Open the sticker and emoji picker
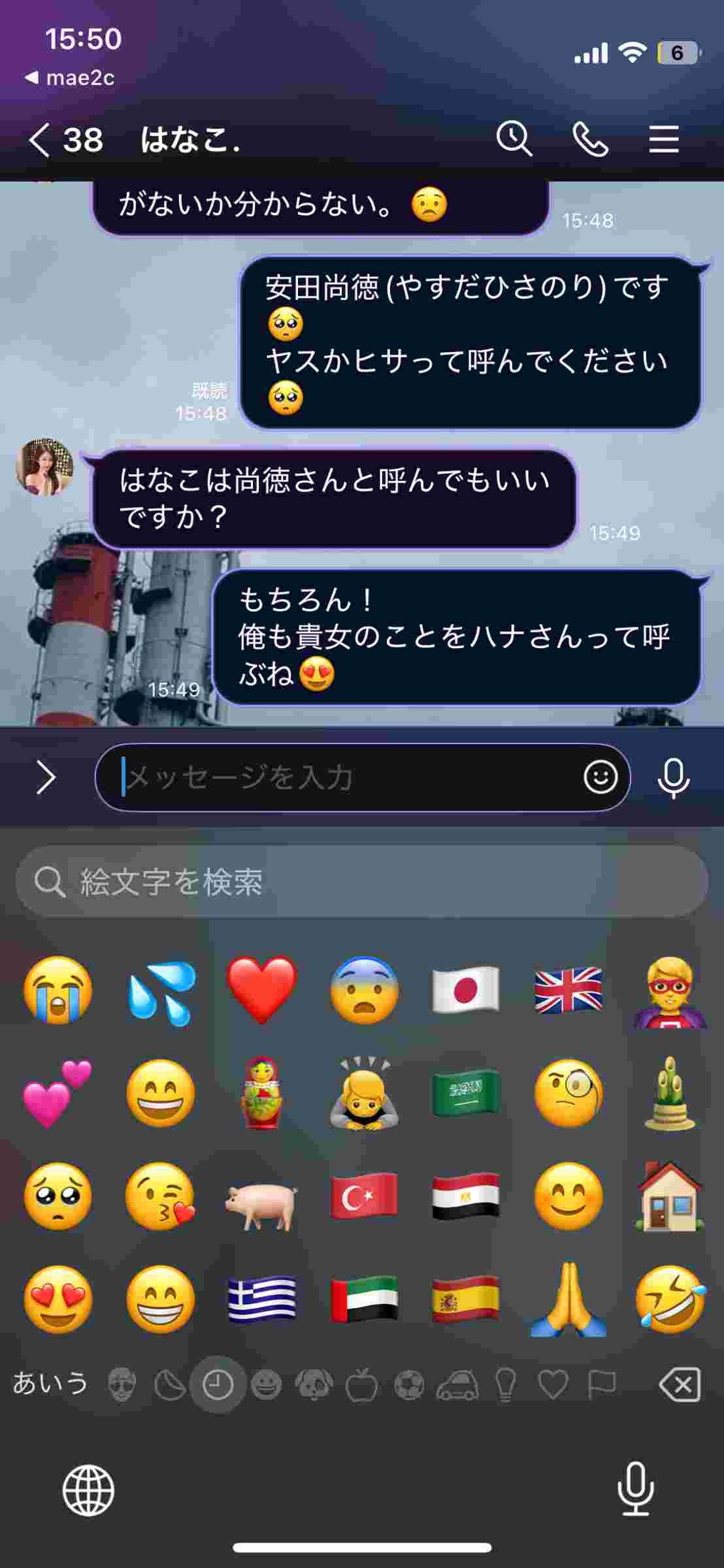 [601, 777]
